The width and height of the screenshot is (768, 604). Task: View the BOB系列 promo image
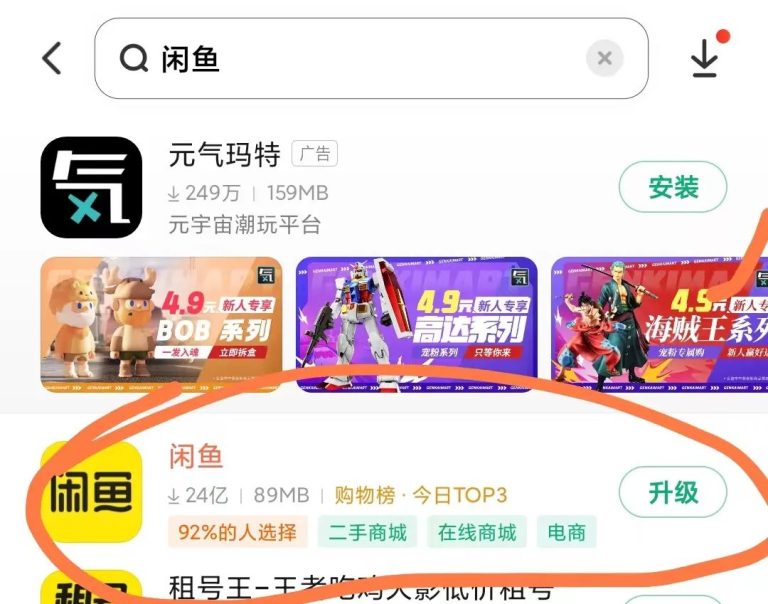click(x=161, y=324)
